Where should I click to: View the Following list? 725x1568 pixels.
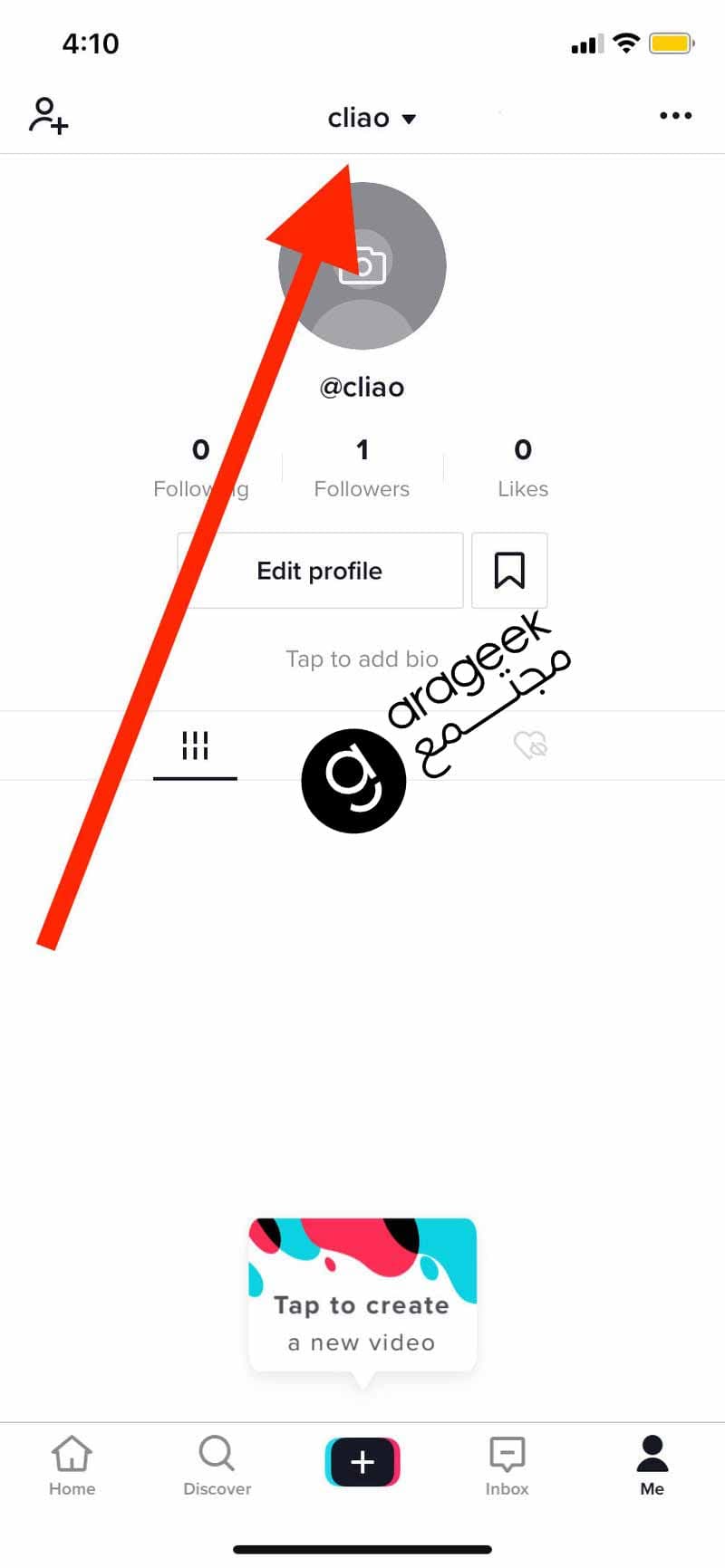pyautogui.click(x=200, y=468)
